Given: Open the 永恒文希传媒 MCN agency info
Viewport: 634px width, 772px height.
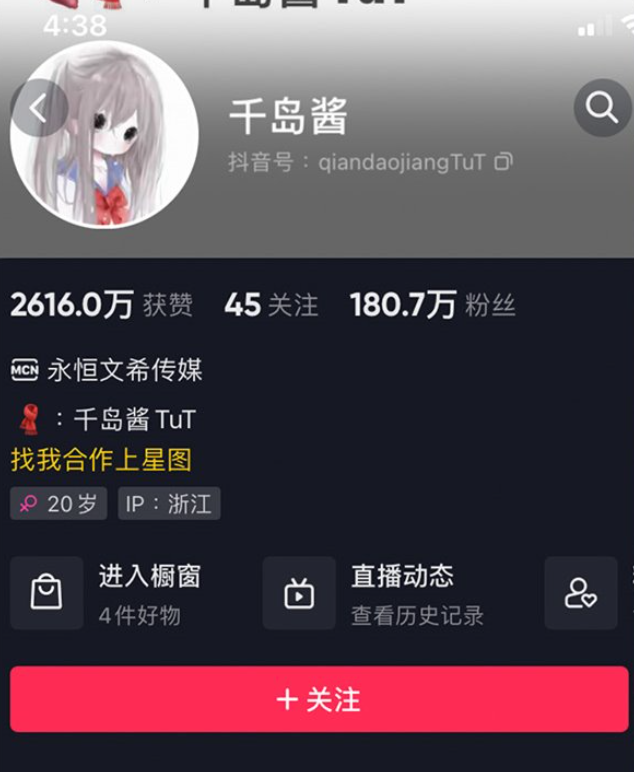Looking at the screenshot, I should click(108, 370).
